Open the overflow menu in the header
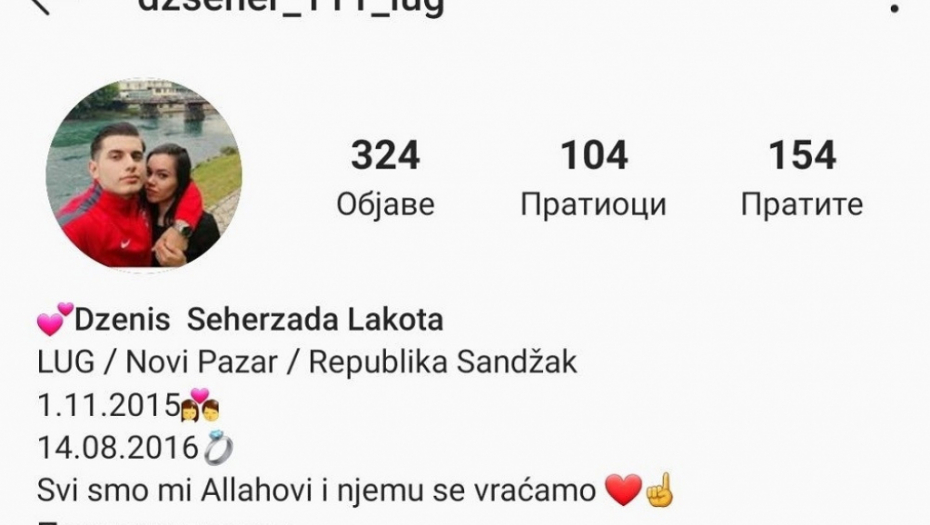 click(x=893, y=6)
